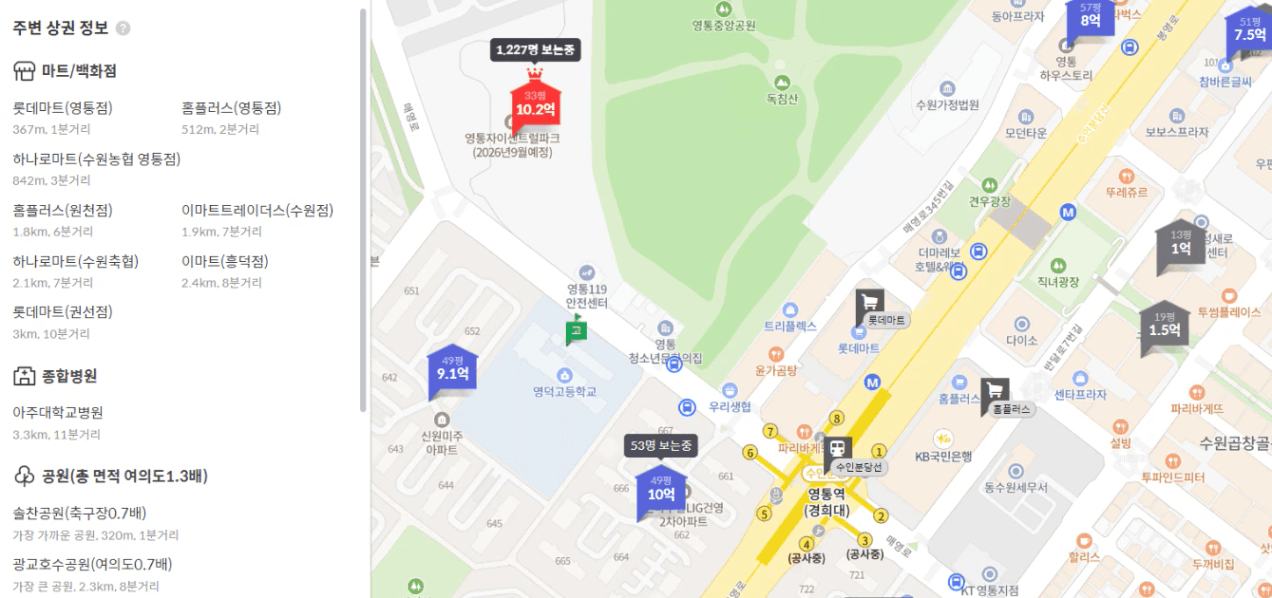Tap the 홈플러스 shopping cart map pin
The height and width of the screenshot is (598, 1272).
pyautogui.click(x=994, y=391)
